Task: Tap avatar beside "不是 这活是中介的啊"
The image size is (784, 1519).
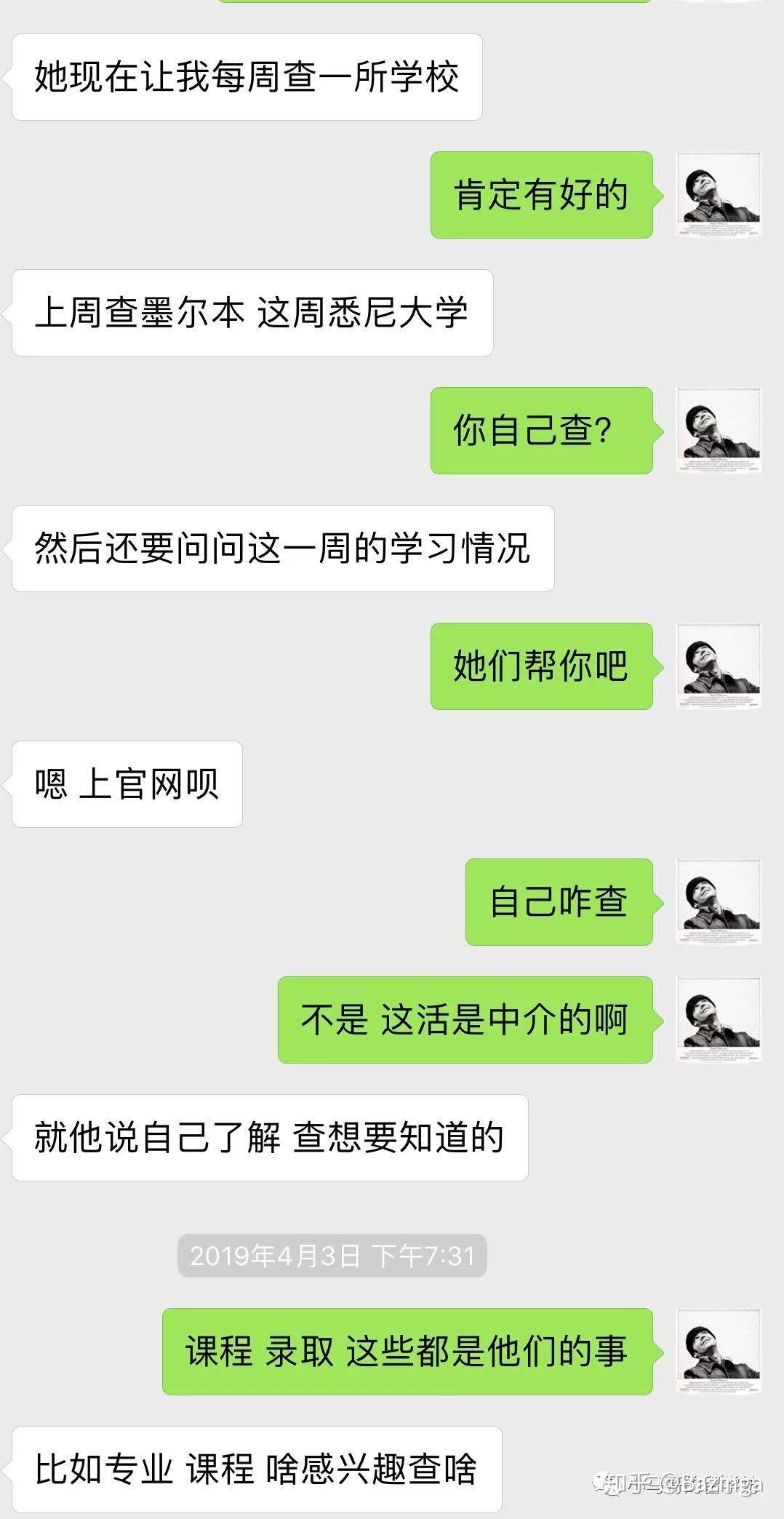Action: [719, 1020]
